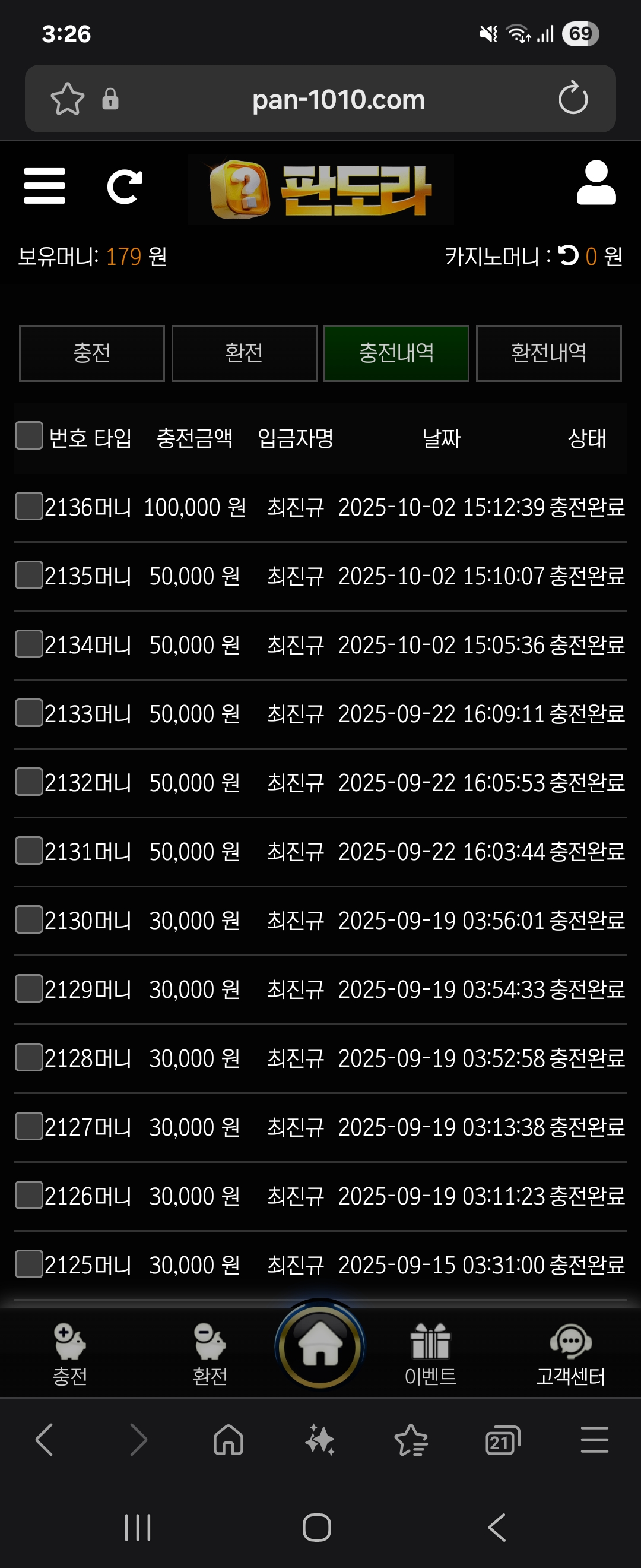Reload the page in address bar
The height and width of the screenshot is (1568, 641).
[x=573, y=99]
